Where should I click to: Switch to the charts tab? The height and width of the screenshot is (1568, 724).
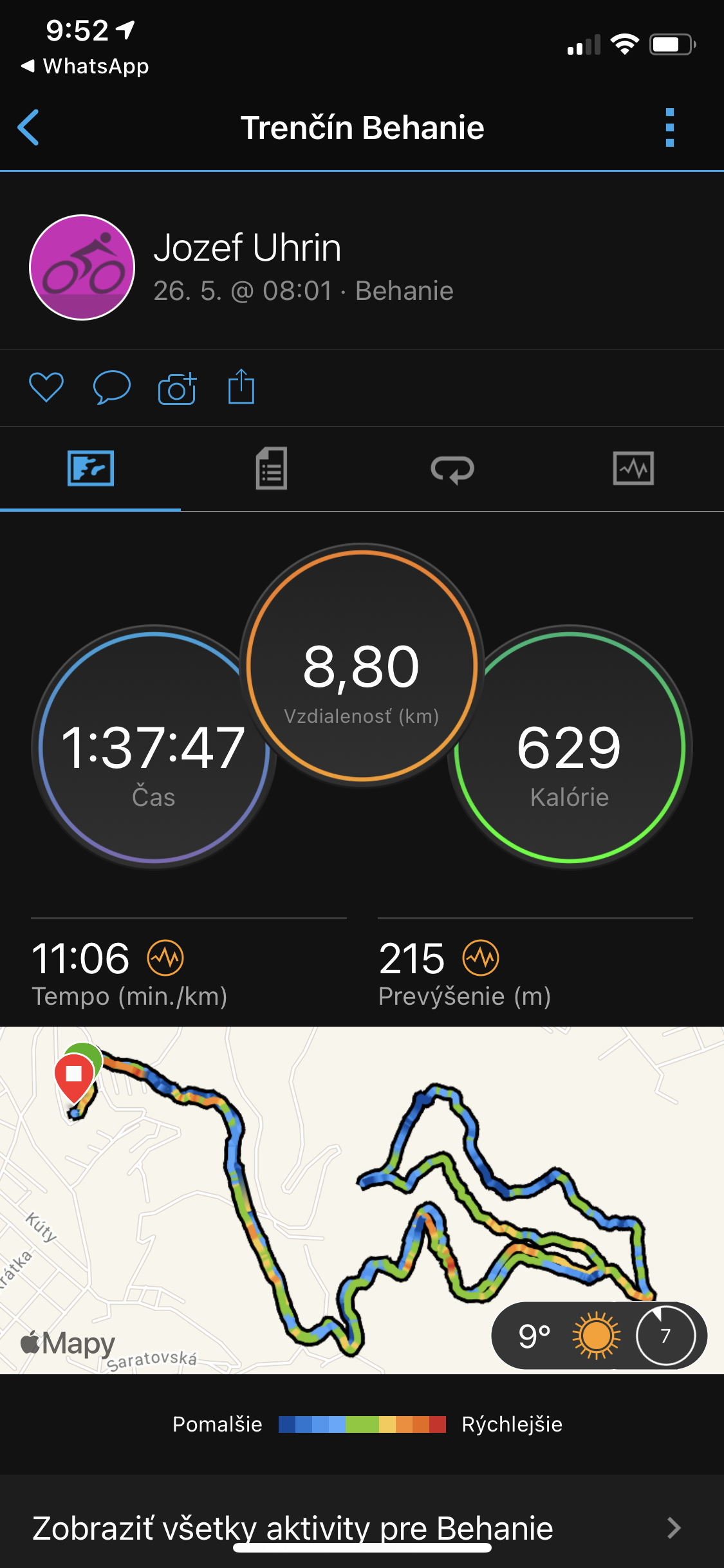pos(633,469)
